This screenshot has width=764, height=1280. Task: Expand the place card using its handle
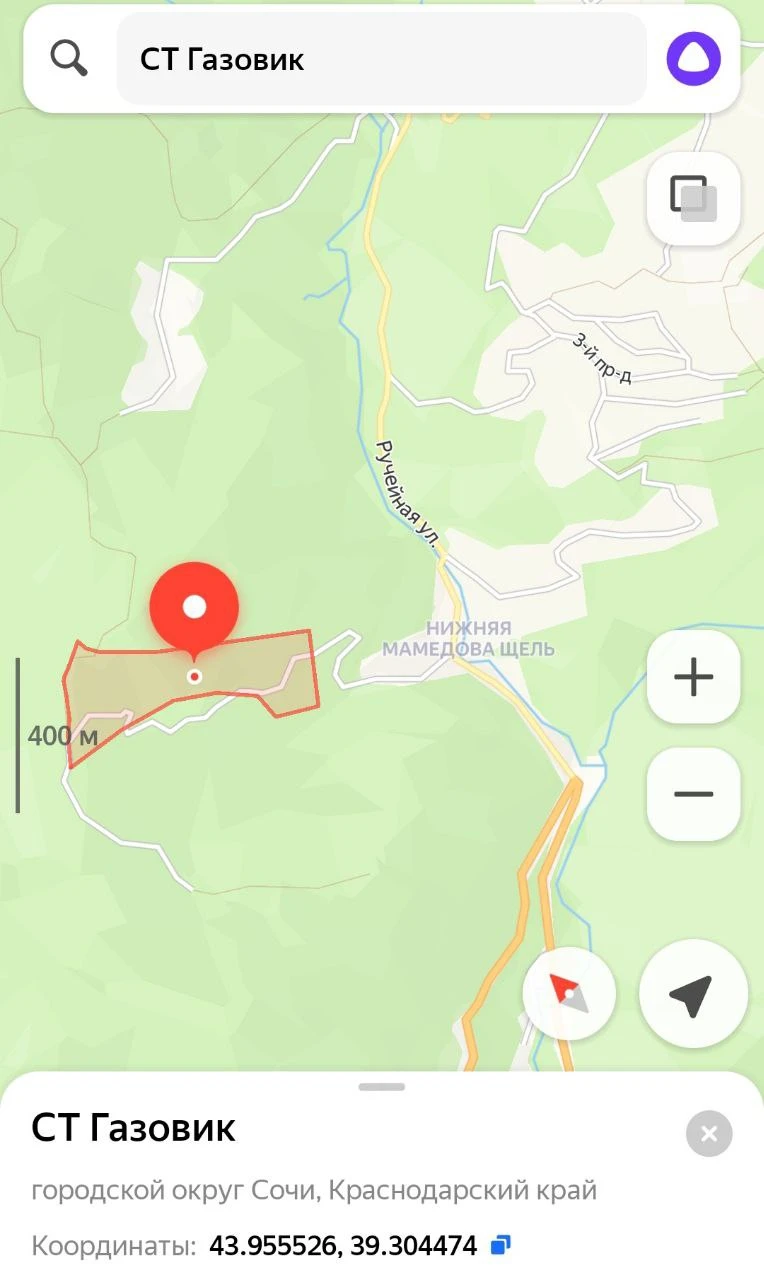[x=382, y=1086]
